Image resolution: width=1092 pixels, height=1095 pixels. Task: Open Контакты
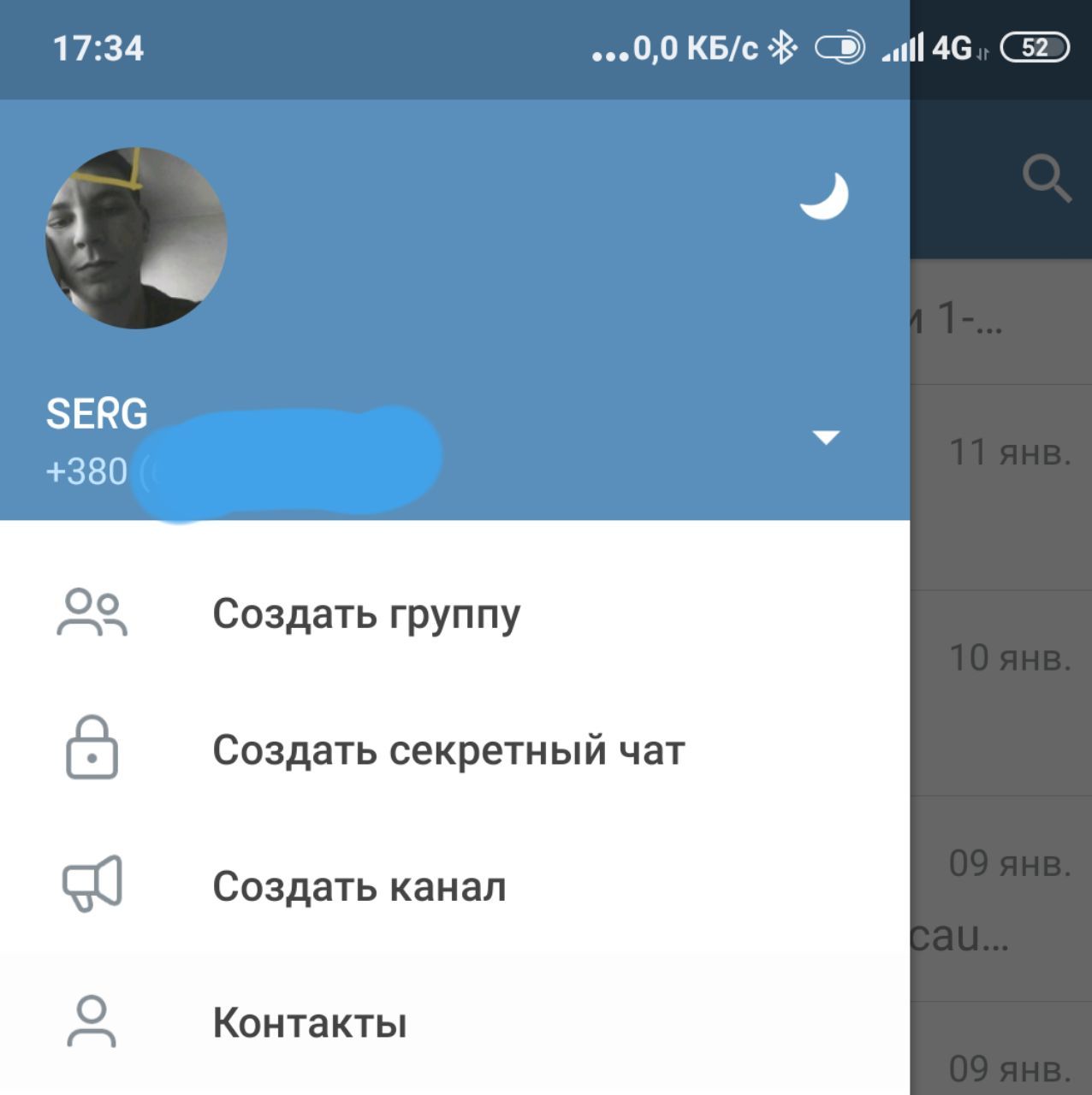coord(310,1023)
